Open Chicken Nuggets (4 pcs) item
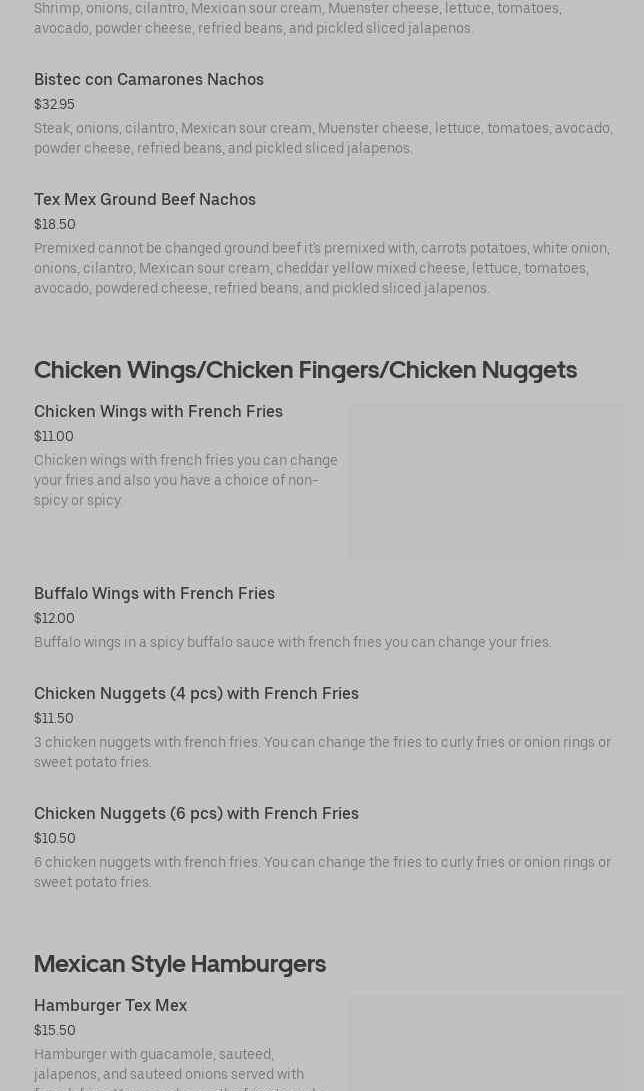 coord(196,694)
